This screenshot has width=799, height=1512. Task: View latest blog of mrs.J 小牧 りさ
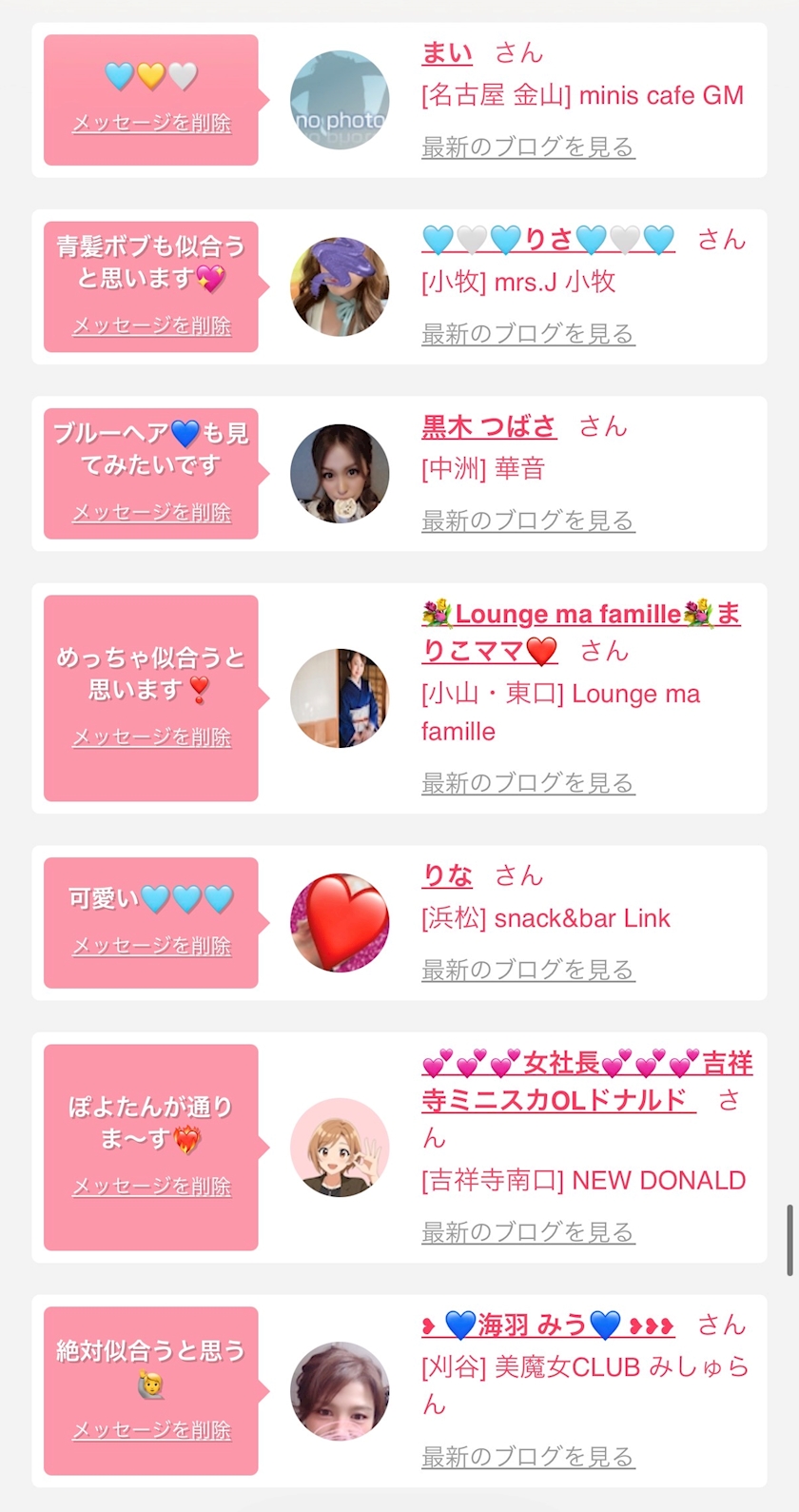527,334
